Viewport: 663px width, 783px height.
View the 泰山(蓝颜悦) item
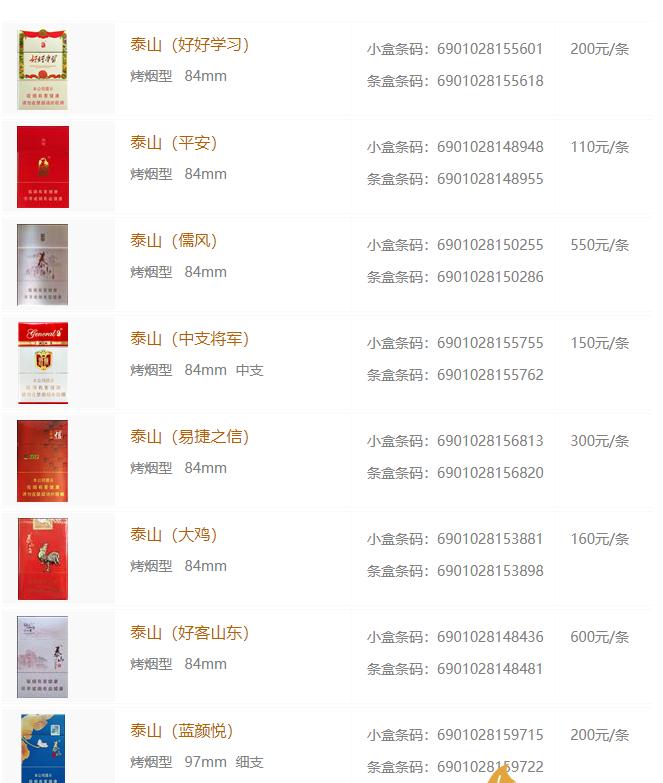point(181,731)
